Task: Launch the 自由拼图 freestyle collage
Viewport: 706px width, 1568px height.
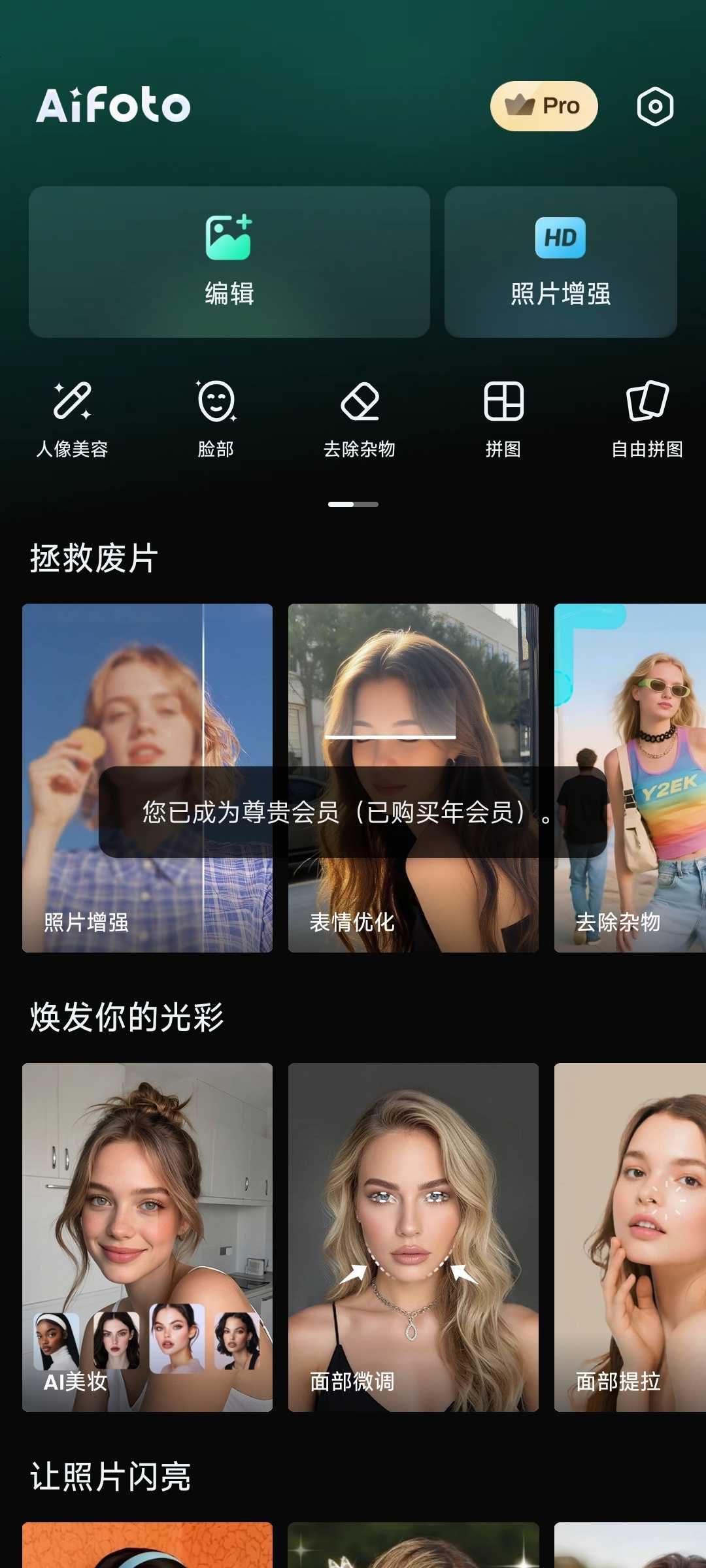Action: click(x=647, y=418)
